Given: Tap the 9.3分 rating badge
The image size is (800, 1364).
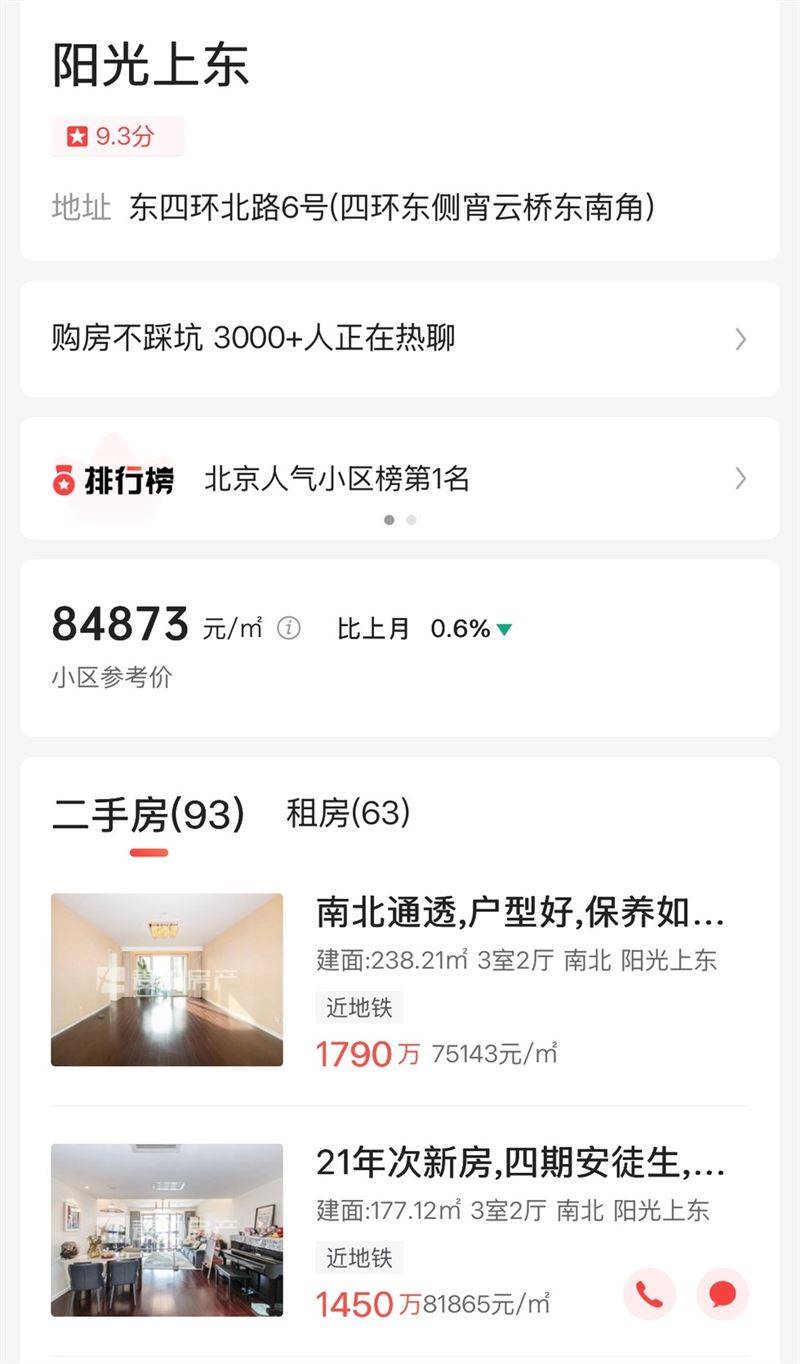Looking at the screenshot, I should (117, 137).
